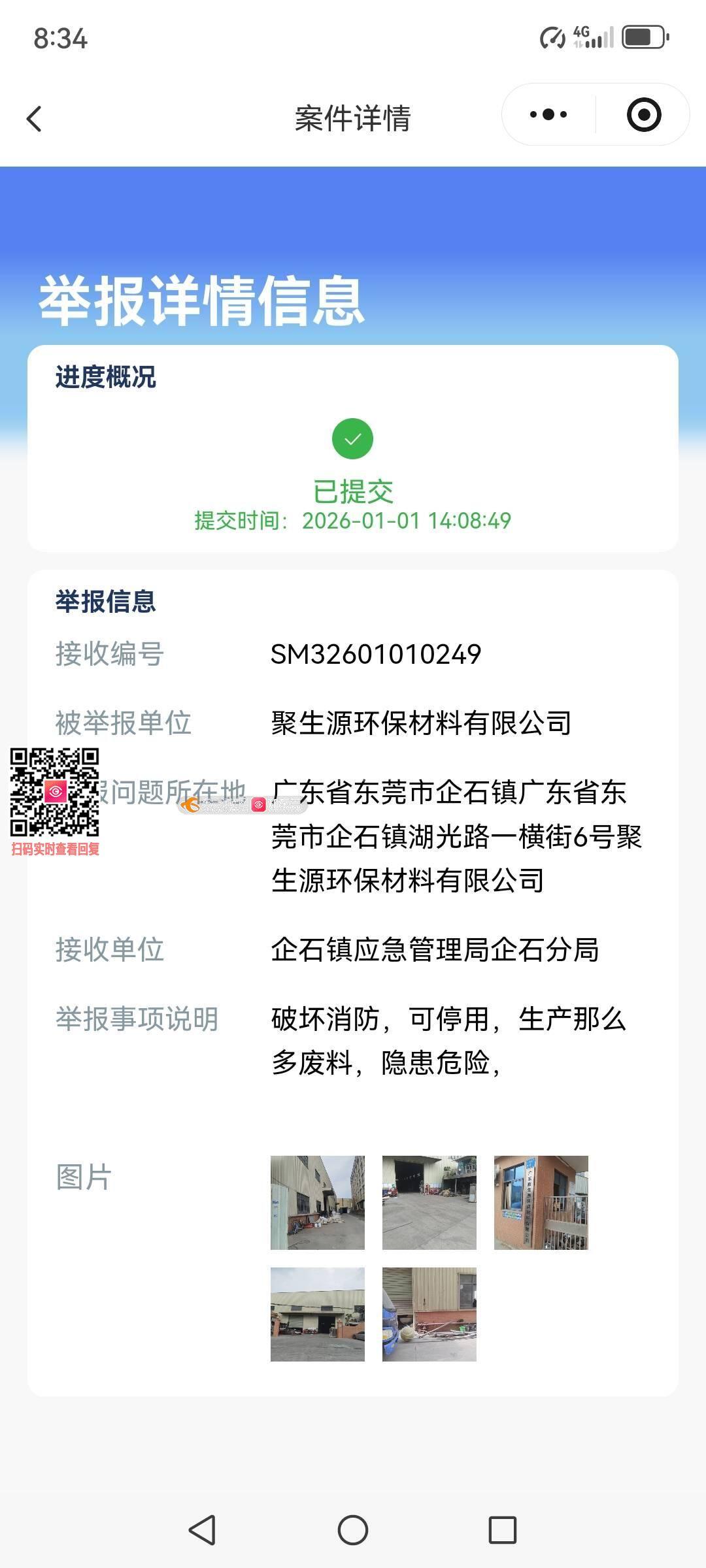
Task: Open the third photo with the company sign
Action: (541, 1202)
